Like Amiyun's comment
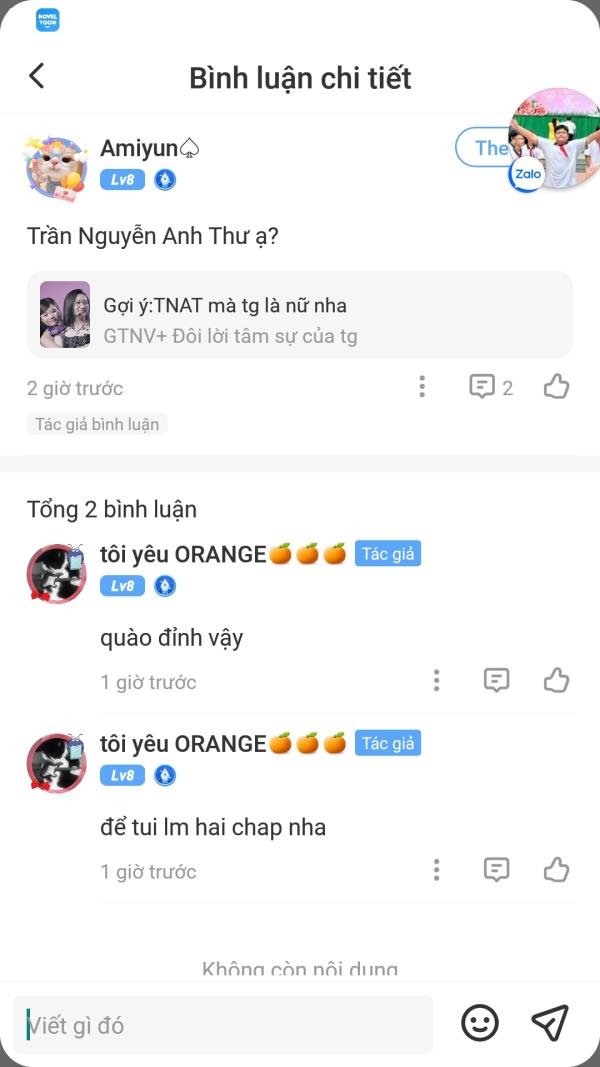 point(557,387)
